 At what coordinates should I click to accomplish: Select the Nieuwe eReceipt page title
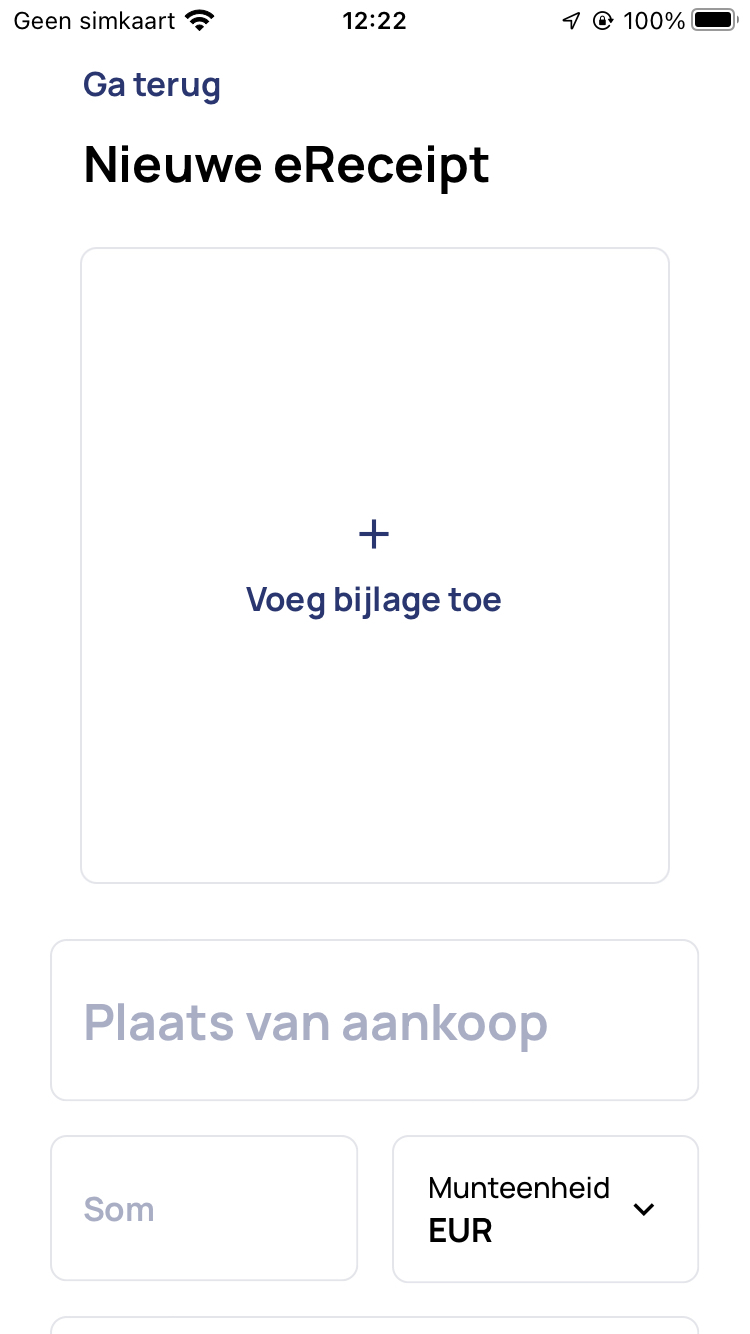tap(286, 164)
